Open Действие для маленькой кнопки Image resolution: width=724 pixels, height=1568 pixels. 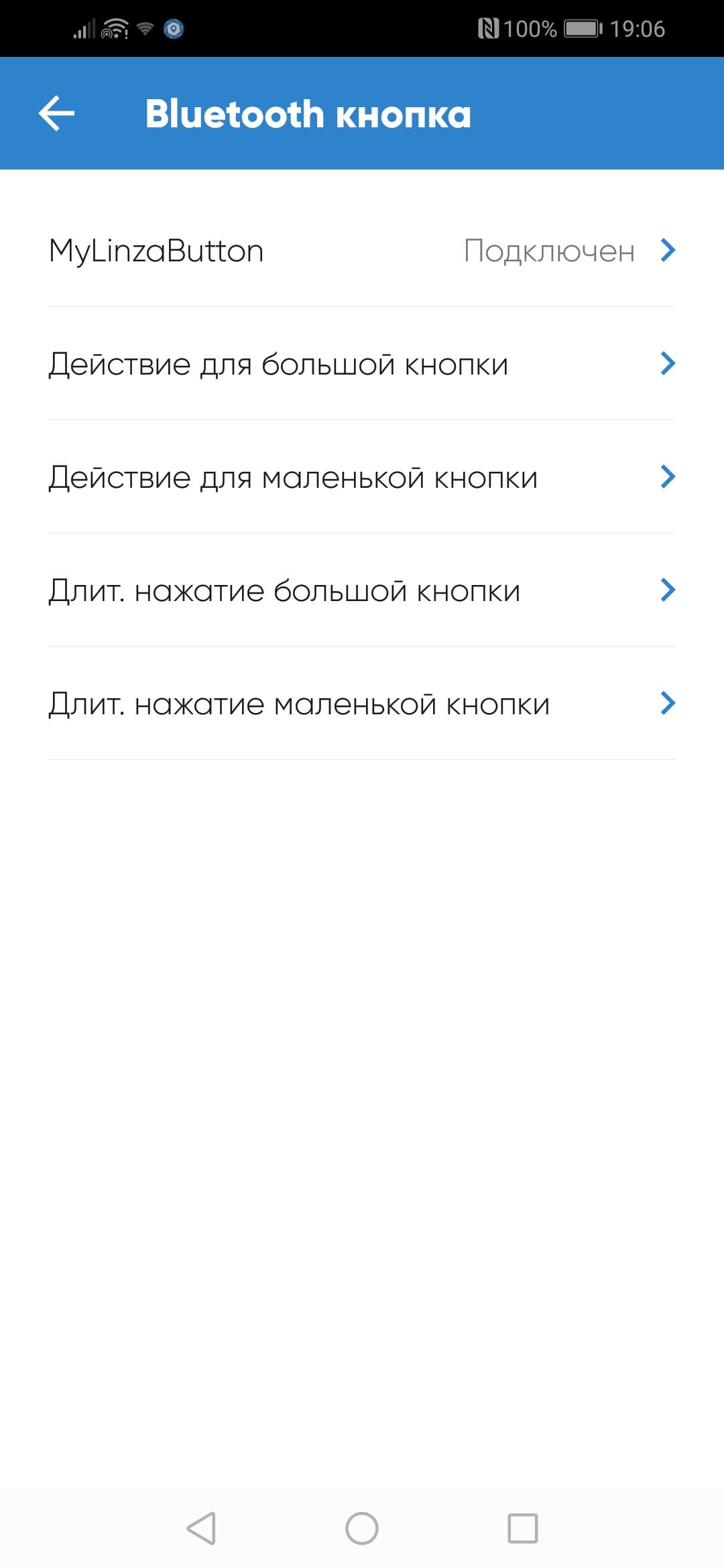tap(362, 477)
